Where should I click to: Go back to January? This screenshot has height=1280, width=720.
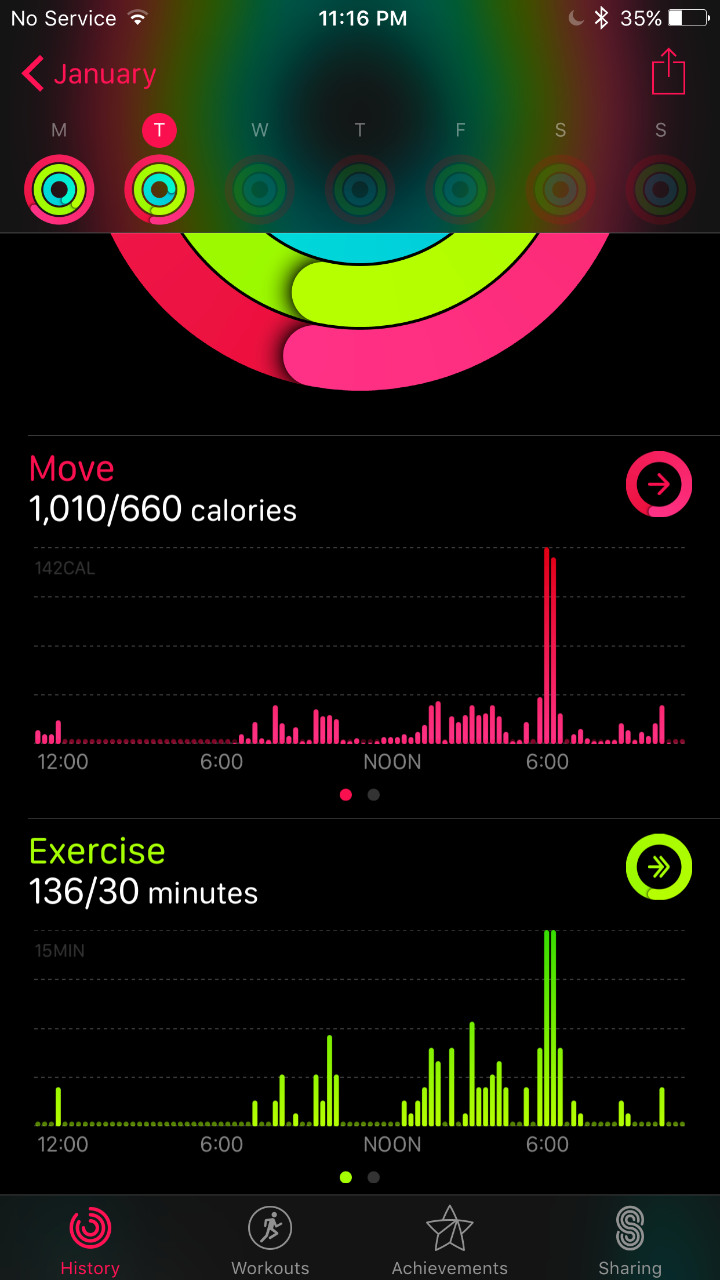tap(89, 74)
